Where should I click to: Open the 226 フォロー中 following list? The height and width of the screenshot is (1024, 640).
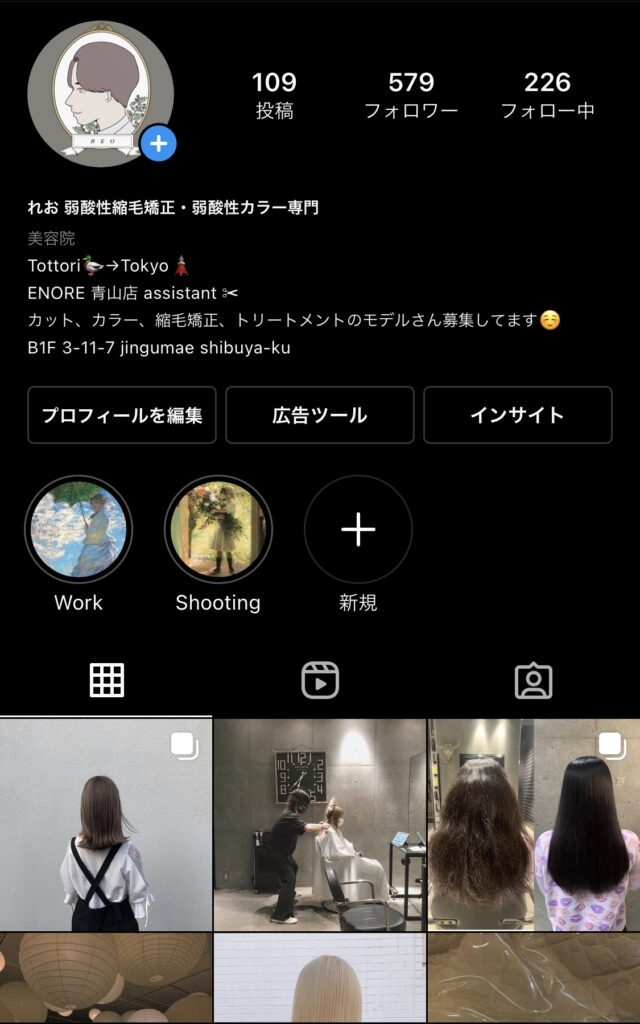pos(547,95)
